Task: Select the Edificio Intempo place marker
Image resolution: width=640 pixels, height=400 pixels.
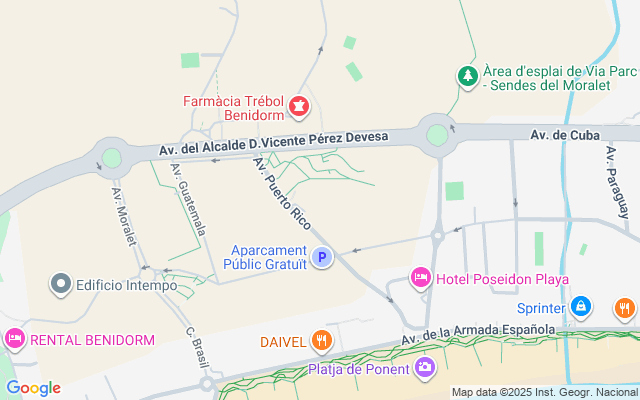Action: click(62, 285)
